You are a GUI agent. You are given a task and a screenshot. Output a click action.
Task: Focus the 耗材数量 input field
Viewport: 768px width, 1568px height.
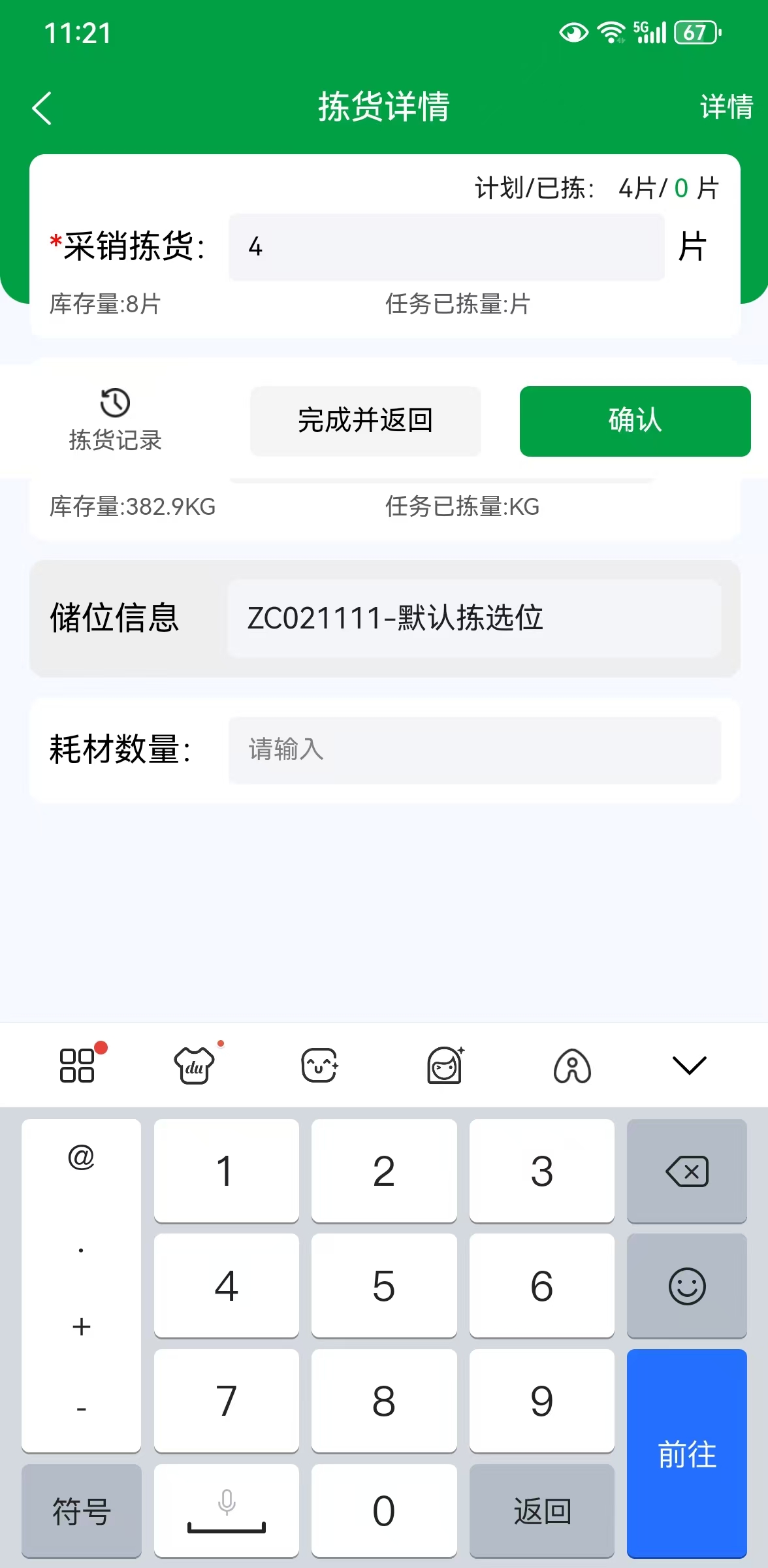tap(474, 750)
